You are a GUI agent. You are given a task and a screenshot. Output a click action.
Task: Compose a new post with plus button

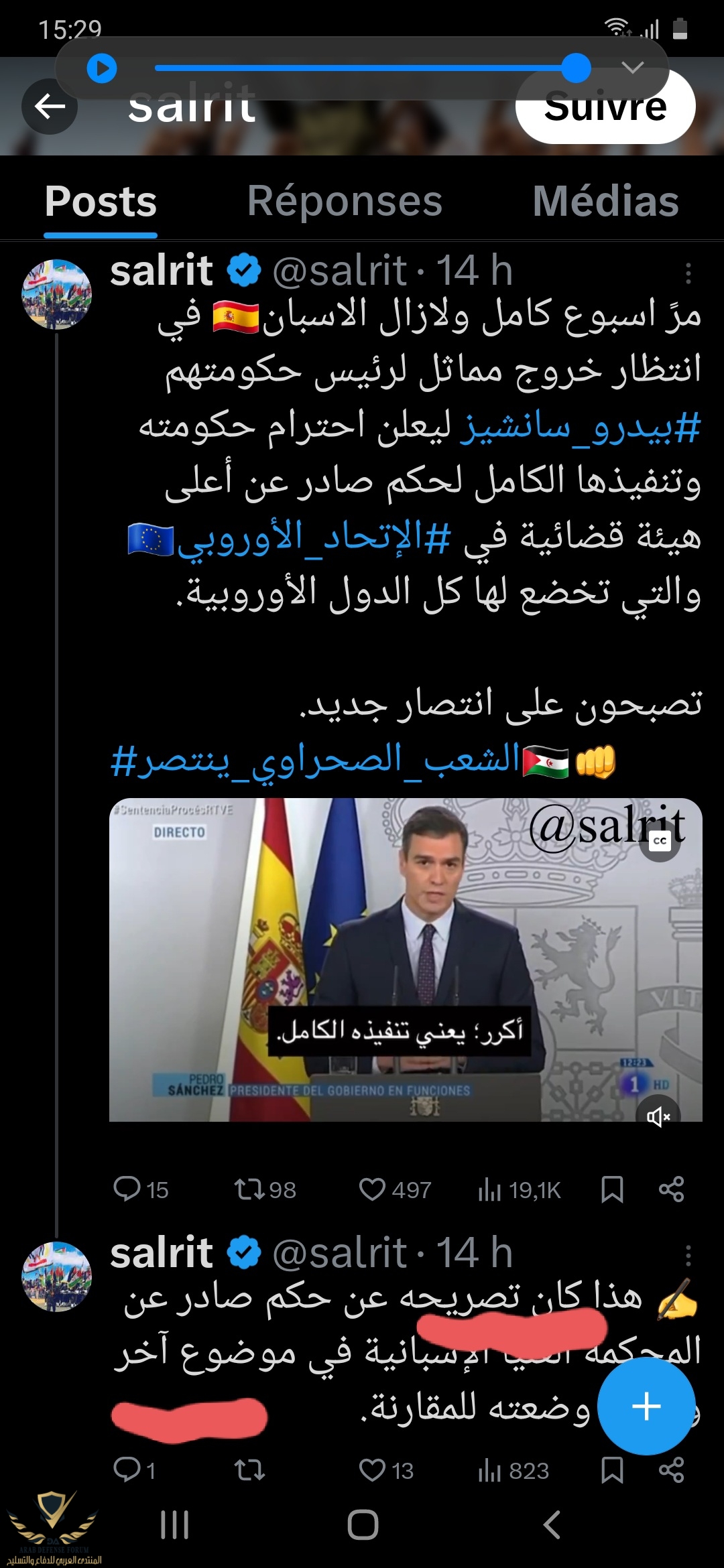[646, 1405]
